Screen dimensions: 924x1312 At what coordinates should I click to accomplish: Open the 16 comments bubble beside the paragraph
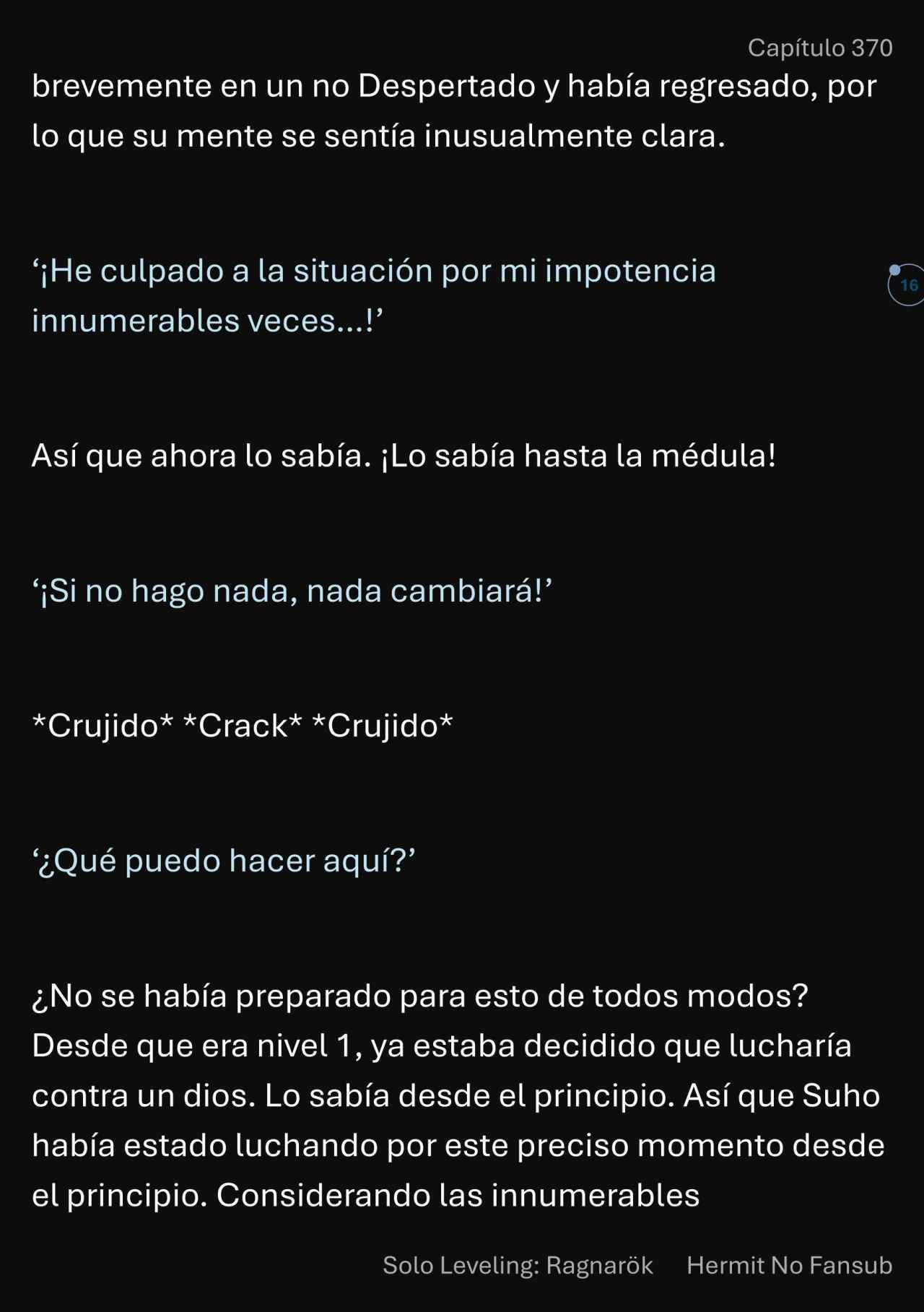click(x=908, y=285)
